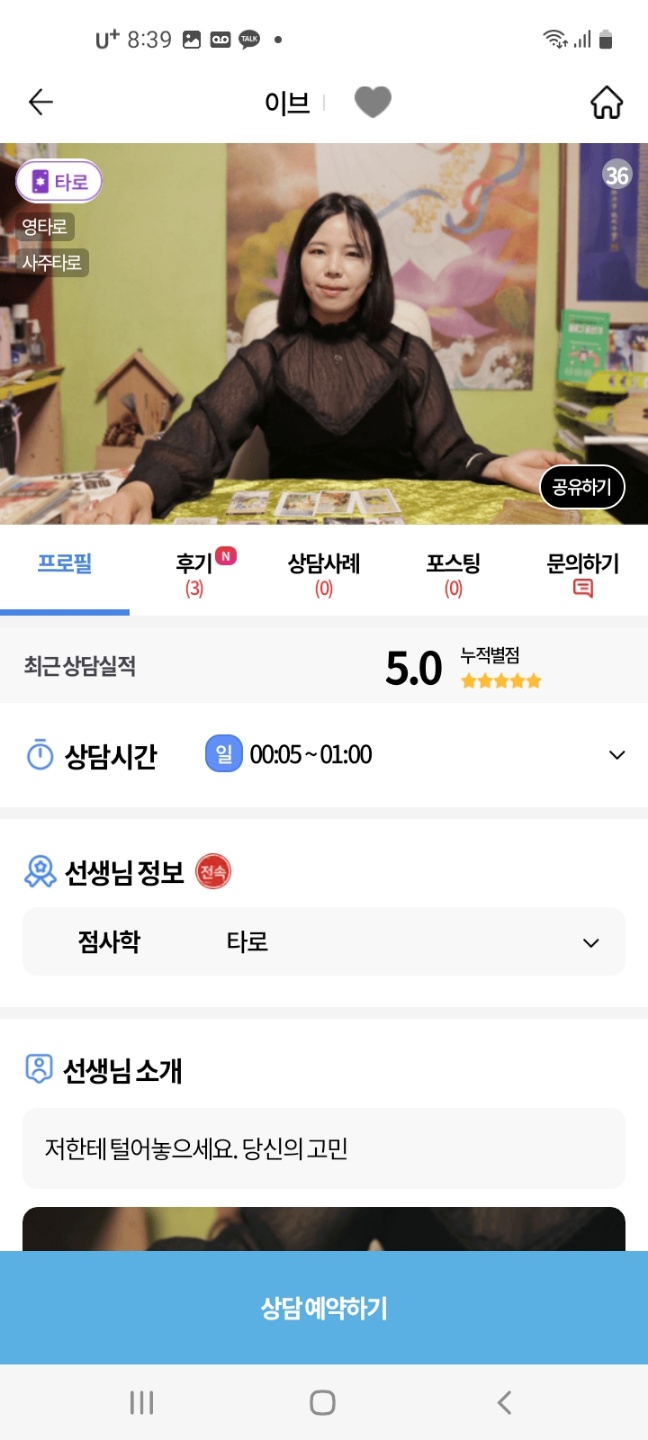
Task: Tap 상담 예약하기 to book a consultation
Action: pyautogui.click(x=324, y=1308)
